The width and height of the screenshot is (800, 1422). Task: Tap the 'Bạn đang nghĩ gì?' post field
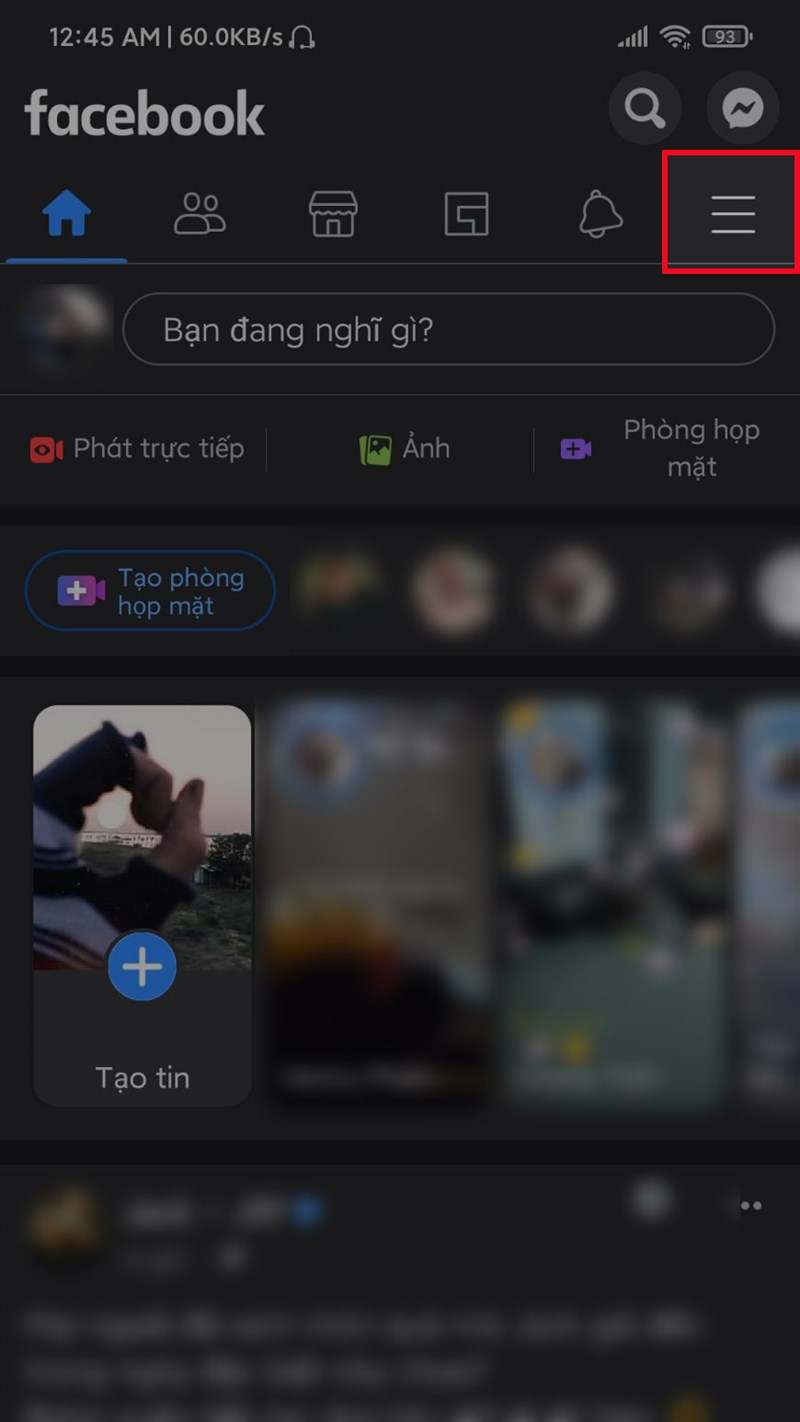coord(448,329)
